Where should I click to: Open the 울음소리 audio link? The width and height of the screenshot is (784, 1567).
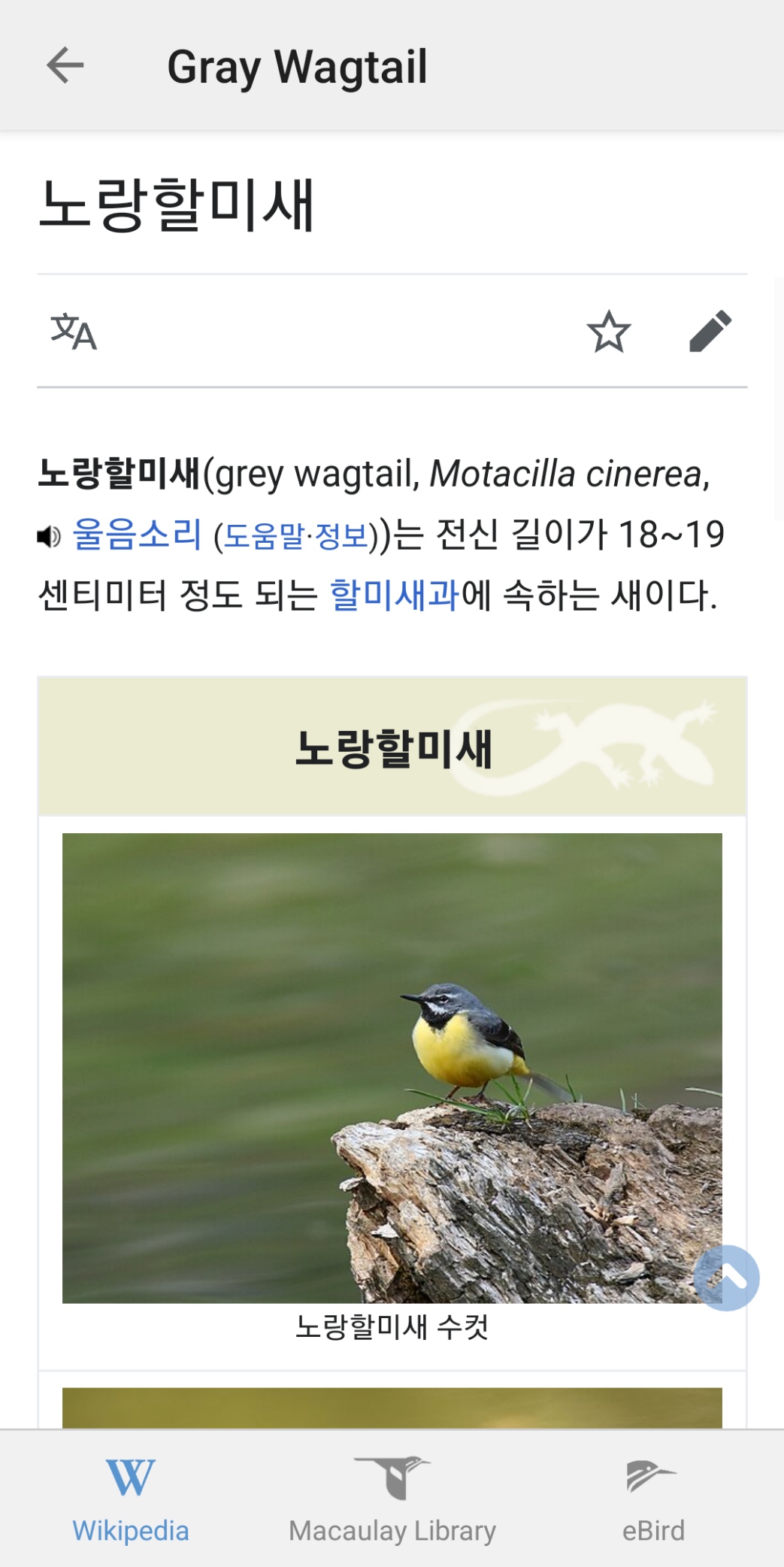(x=138, y=535)
